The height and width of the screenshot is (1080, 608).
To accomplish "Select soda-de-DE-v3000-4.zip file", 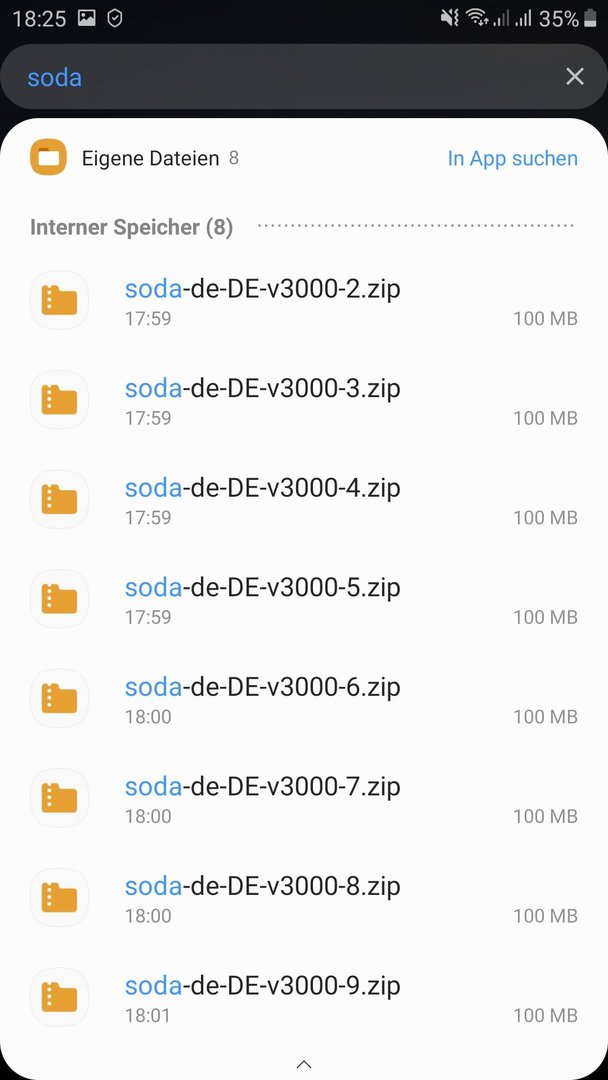I will (304, 499).
